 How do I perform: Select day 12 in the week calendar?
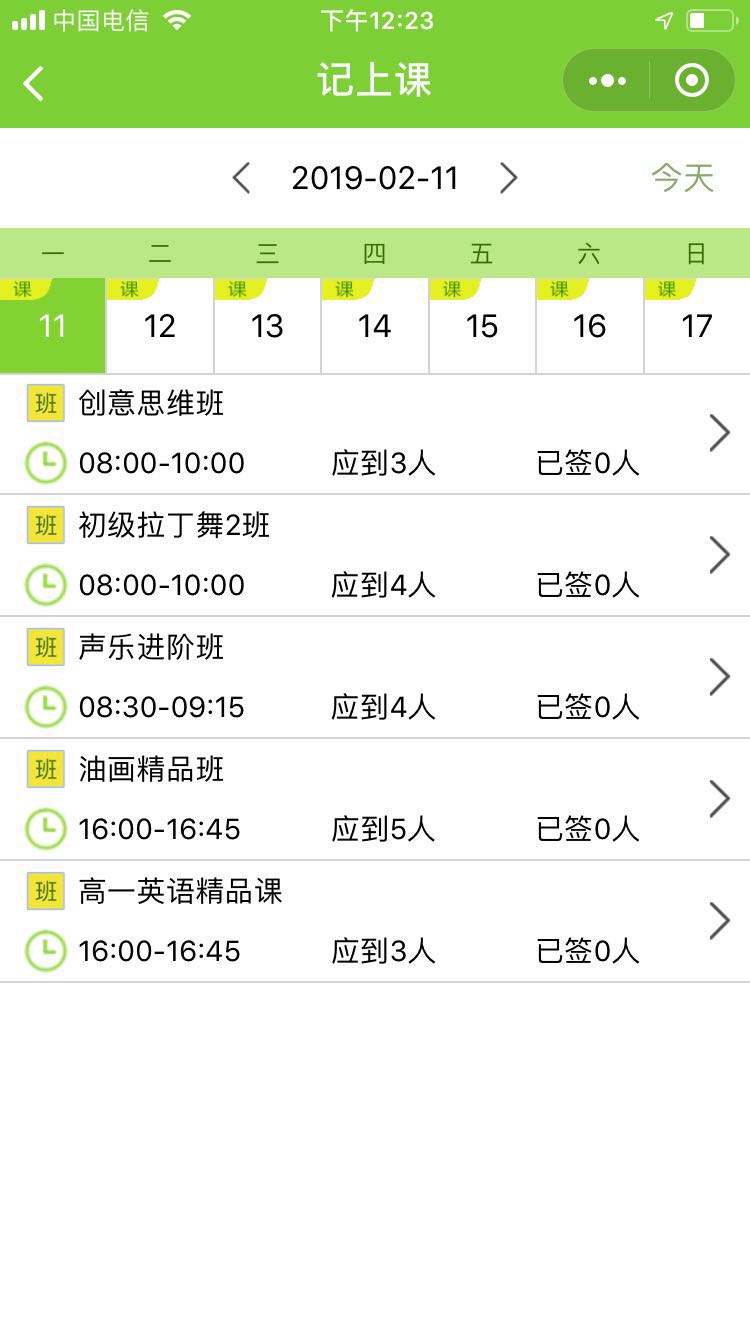pos(160,326)
